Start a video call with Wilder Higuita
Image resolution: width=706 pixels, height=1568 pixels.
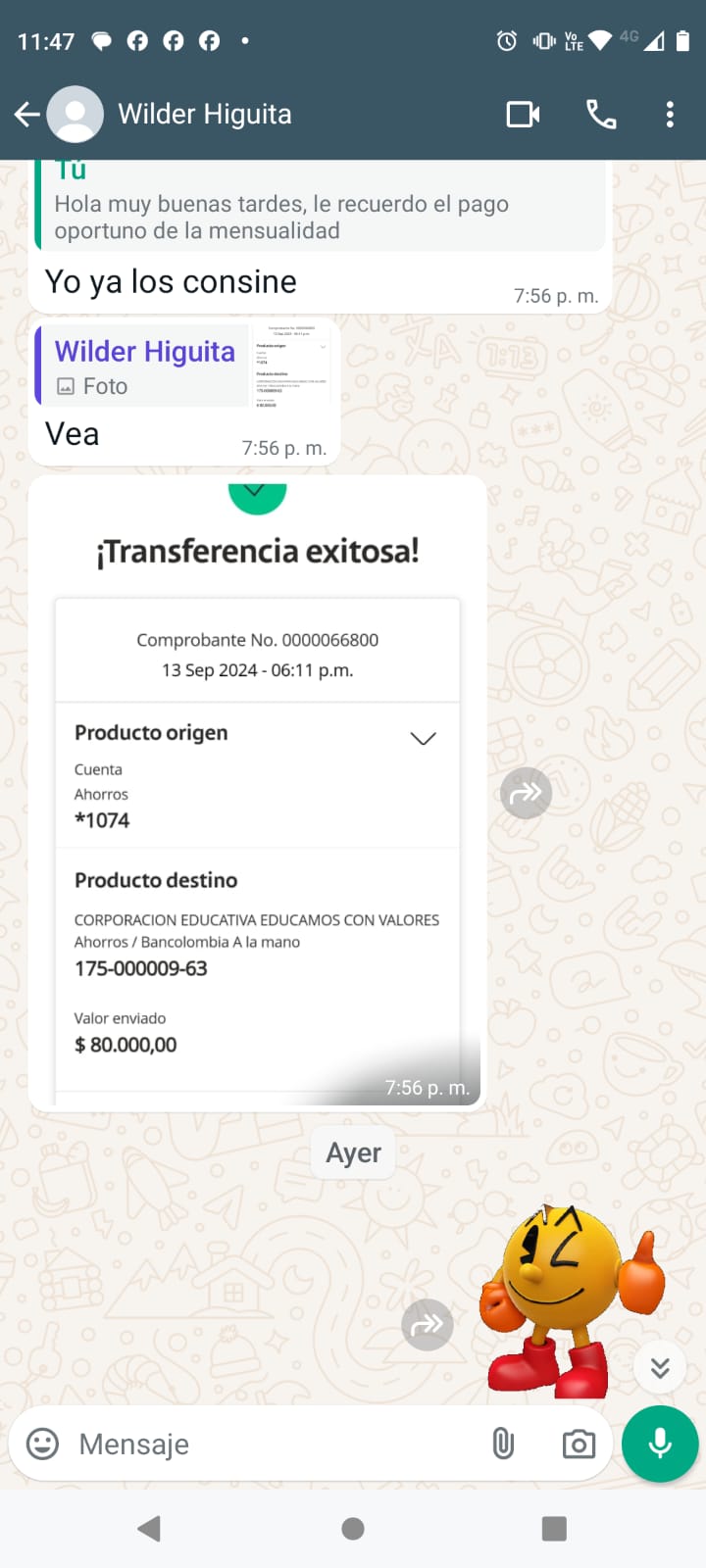point(523,115)
